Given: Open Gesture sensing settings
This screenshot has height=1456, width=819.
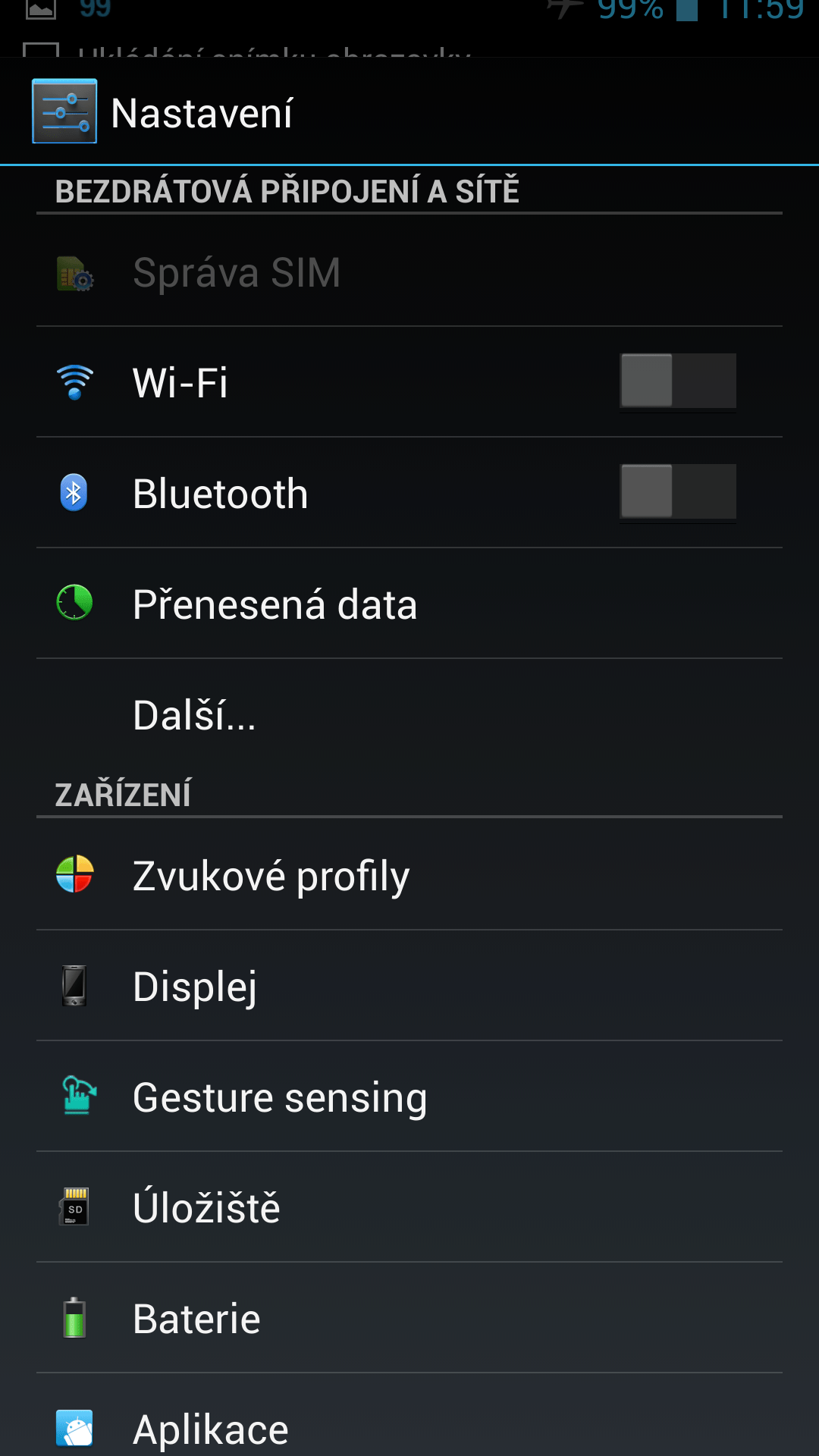Looking at the screenshot, I should [x=409, y=1097].
